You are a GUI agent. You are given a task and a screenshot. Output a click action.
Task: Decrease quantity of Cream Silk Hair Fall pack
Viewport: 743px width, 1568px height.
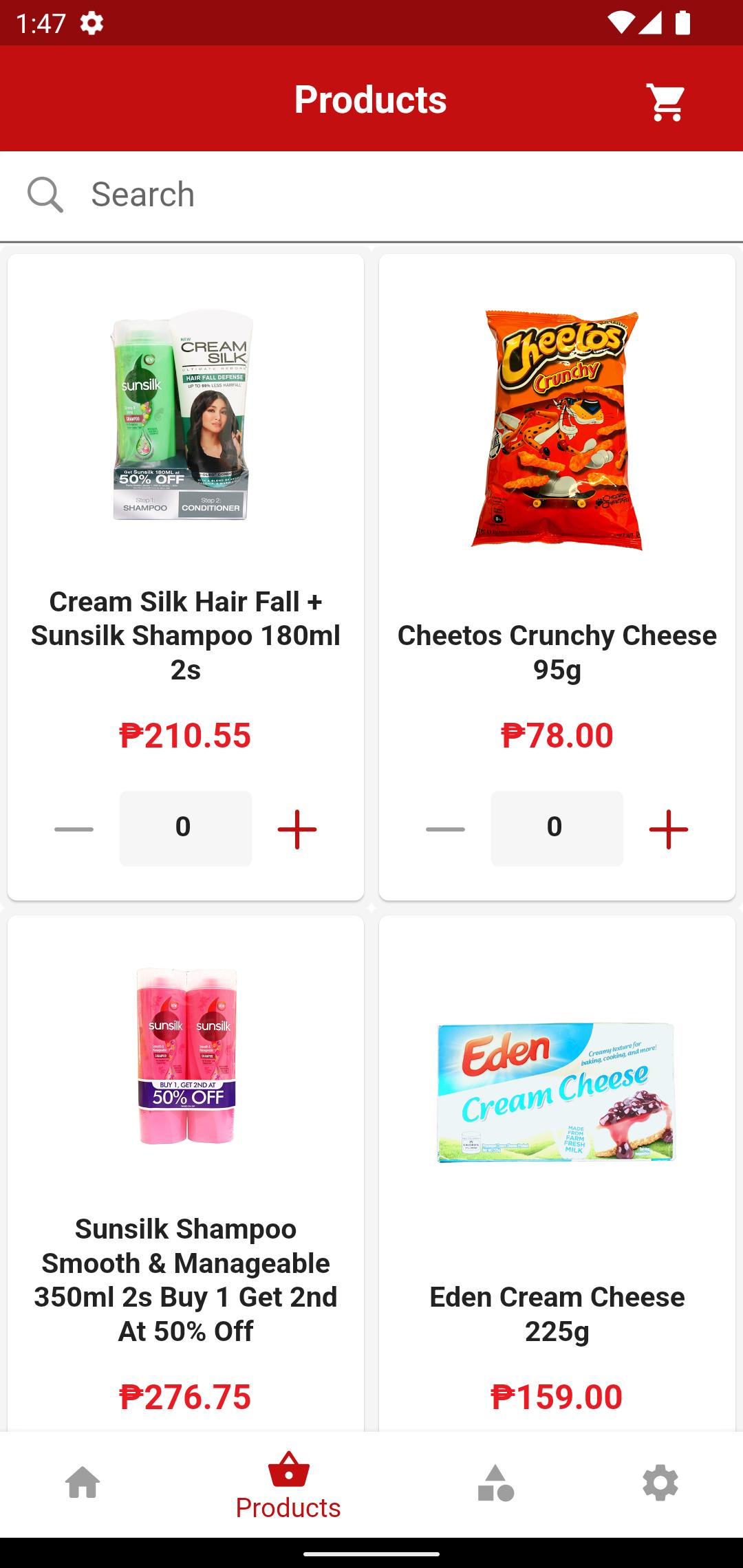74,829
